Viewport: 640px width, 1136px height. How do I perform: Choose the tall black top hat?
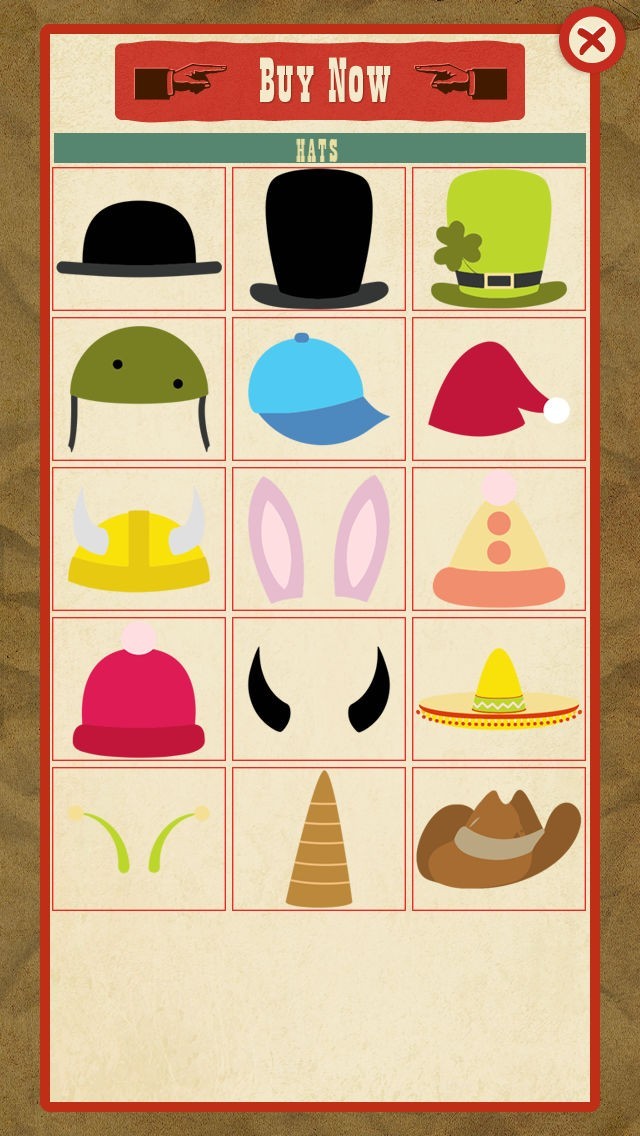pyautogui.click(x=319, y=238)
